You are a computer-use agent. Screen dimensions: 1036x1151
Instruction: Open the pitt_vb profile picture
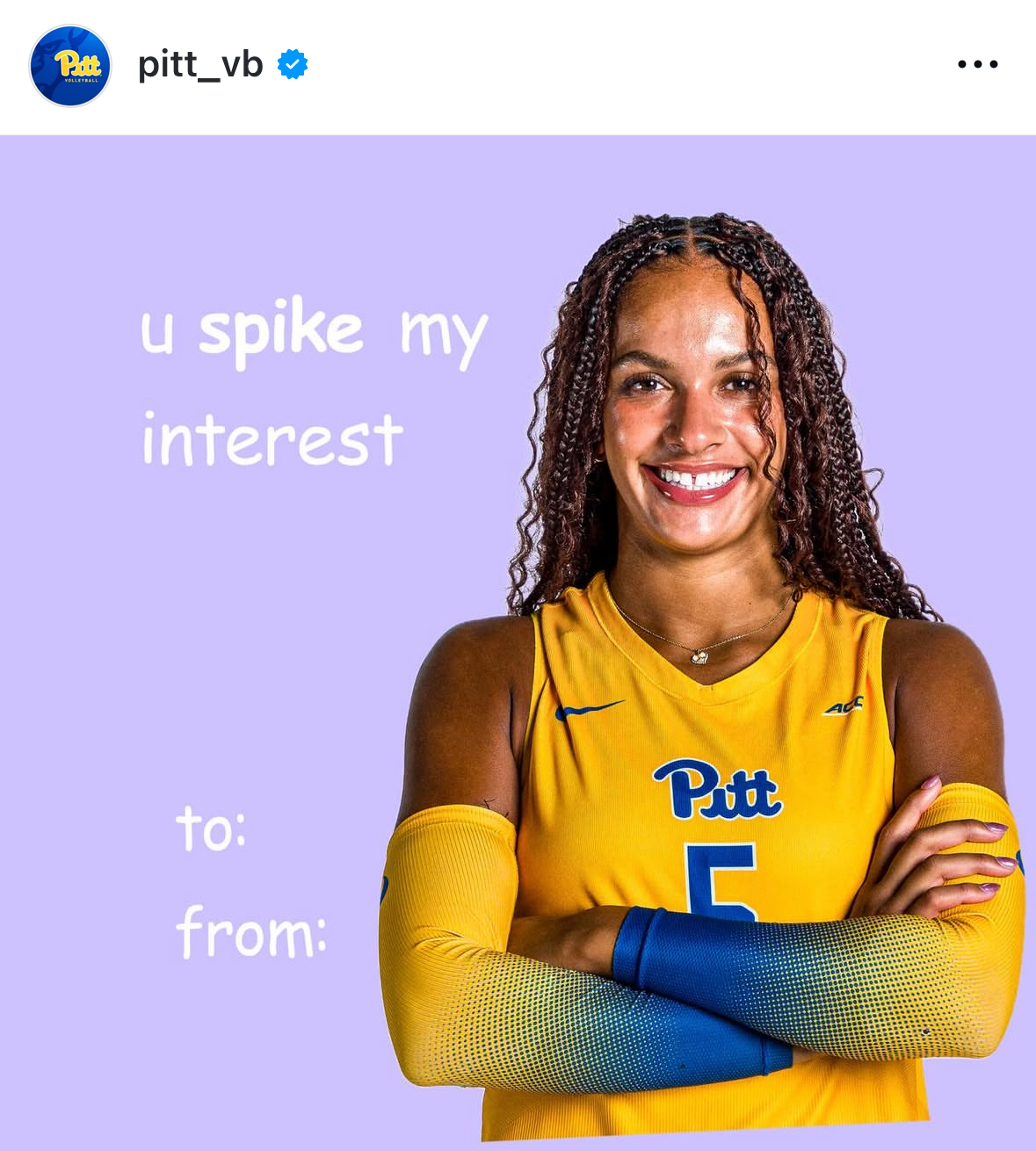point(70,66)
